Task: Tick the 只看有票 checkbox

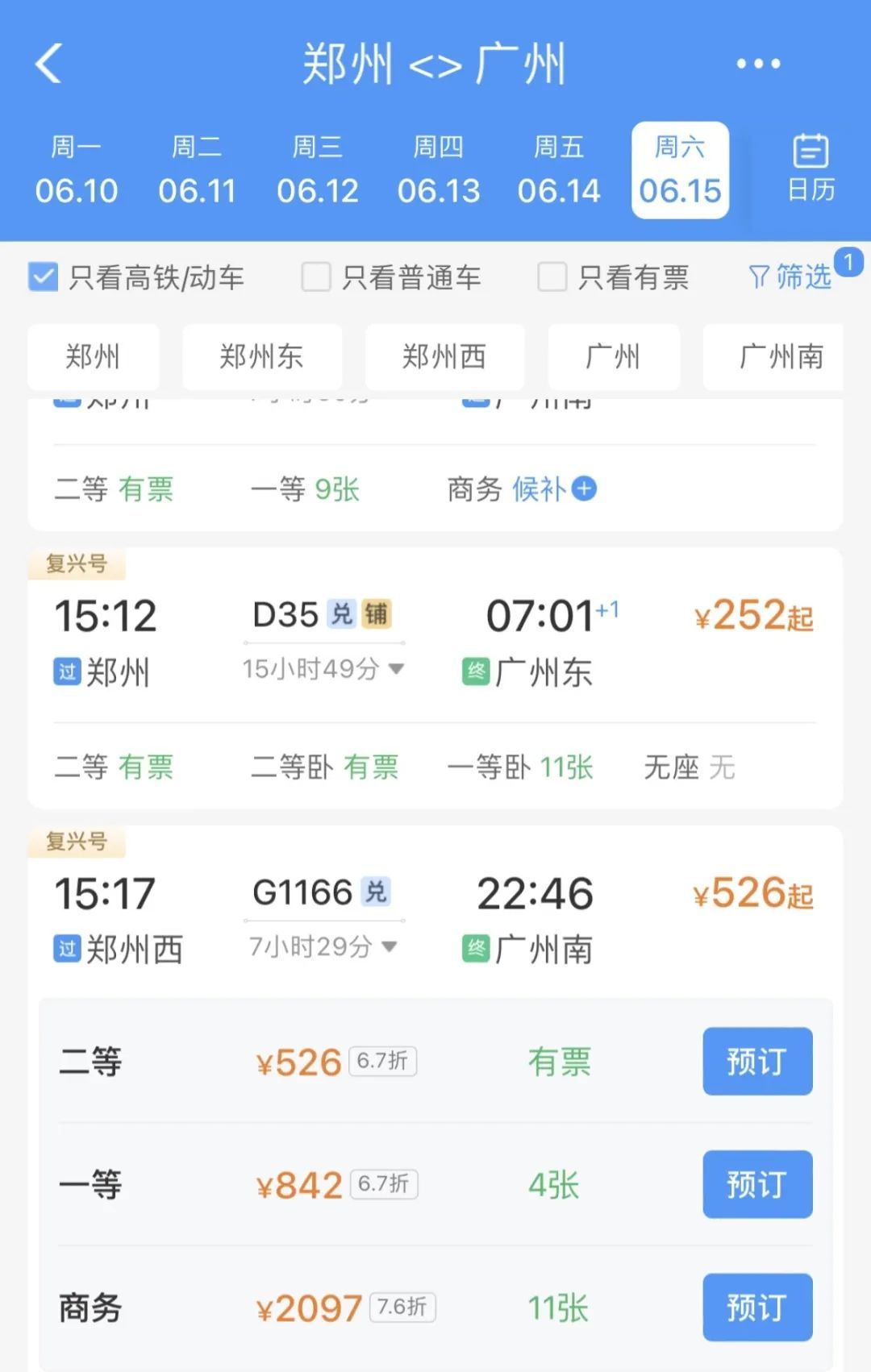Action: tap(552, 277)
